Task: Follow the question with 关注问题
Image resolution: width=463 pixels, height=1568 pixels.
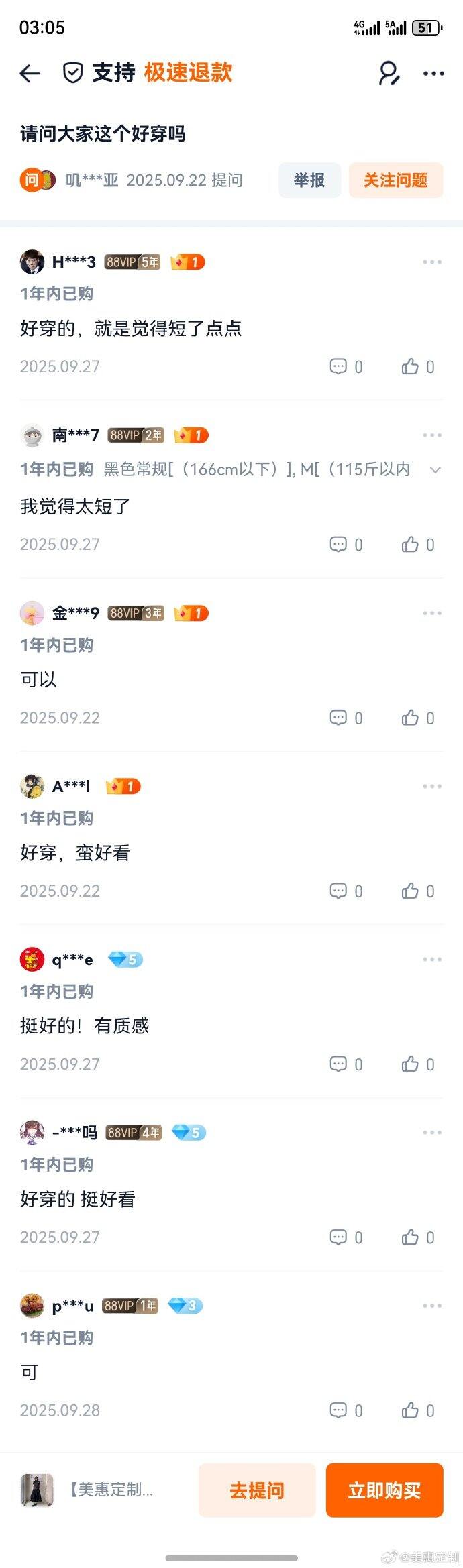Action: tap(395, 180)
